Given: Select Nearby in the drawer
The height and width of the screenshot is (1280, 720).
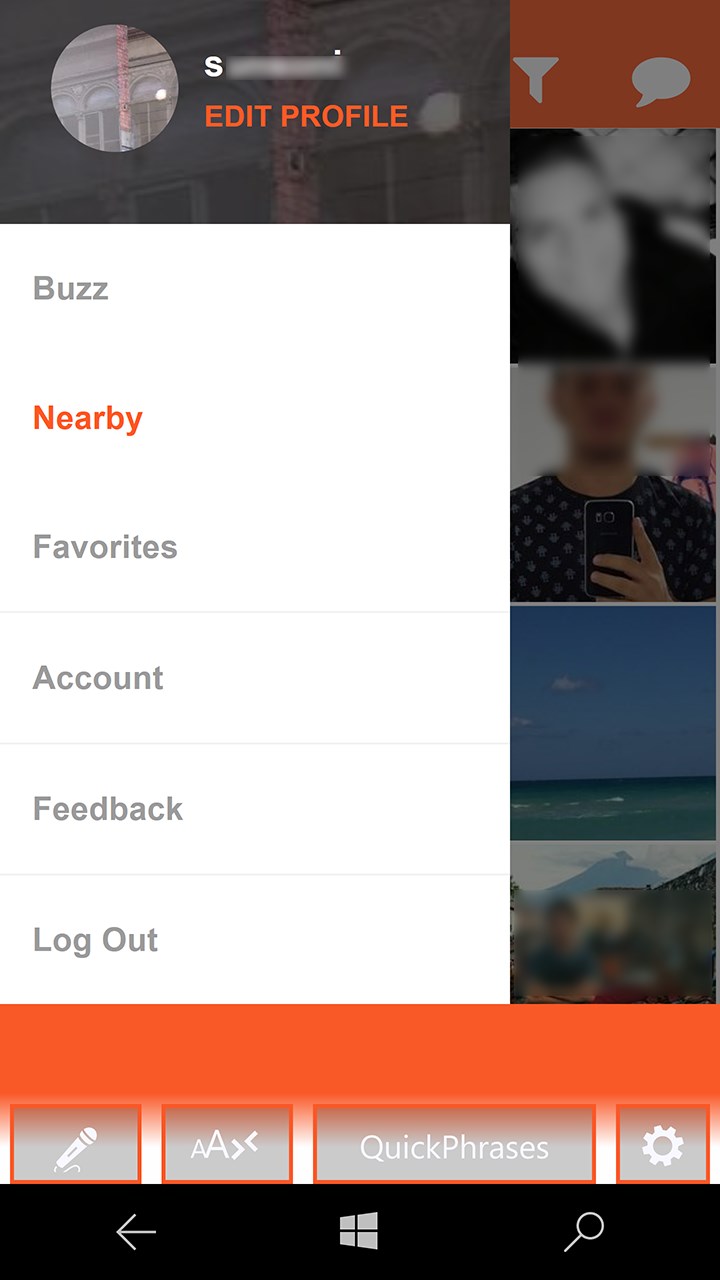Looking at the screenshot, I should tap(88, 418).
